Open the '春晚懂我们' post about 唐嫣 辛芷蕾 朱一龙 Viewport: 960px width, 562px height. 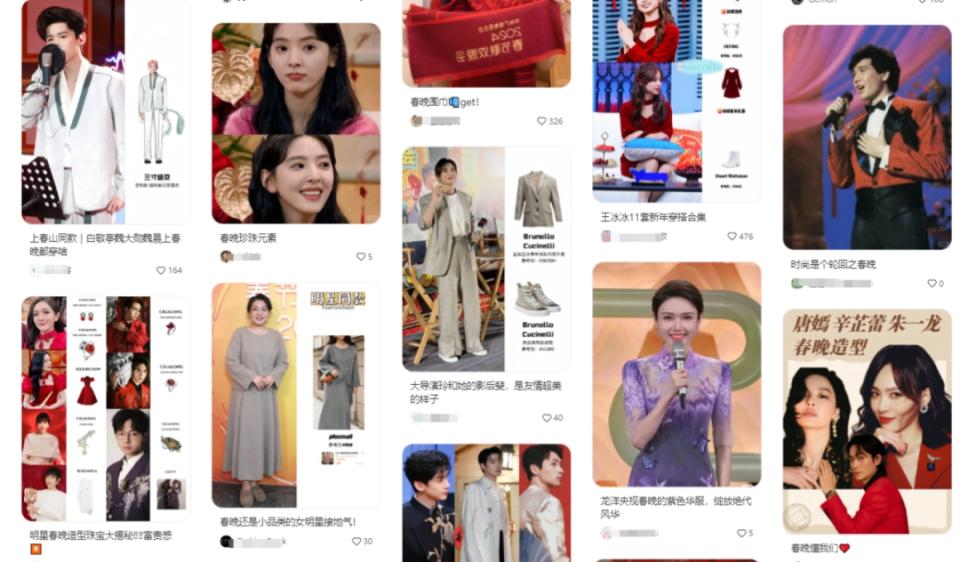click(x=866, y=420)
